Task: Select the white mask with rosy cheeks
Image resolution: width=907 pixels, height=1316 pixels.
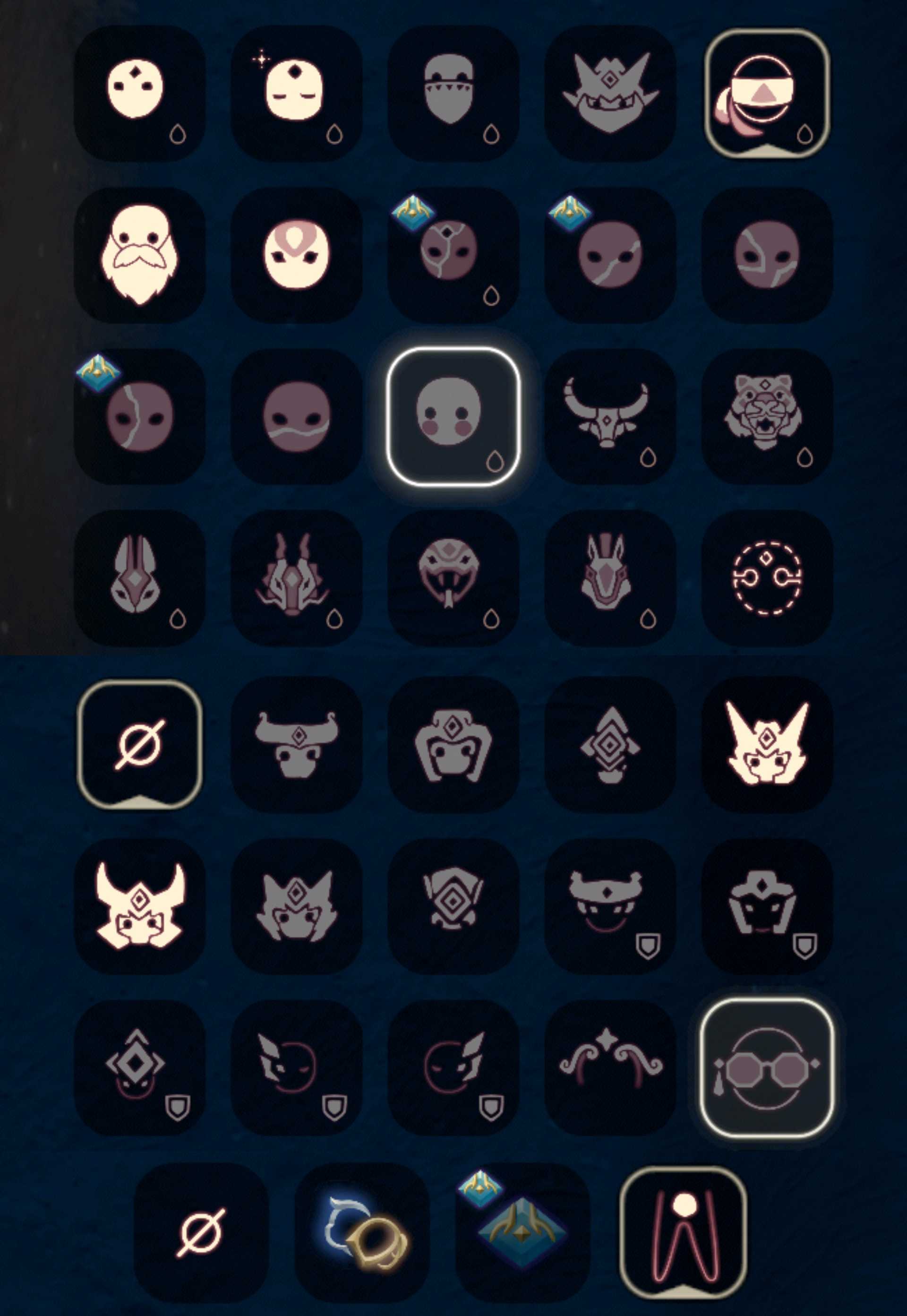Action: point(453,416)
